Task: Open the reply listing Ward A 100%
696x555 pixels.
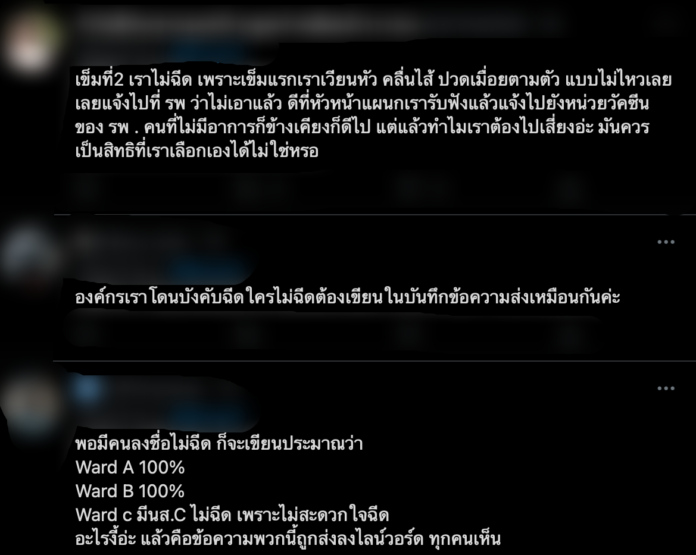Action: 300,490
